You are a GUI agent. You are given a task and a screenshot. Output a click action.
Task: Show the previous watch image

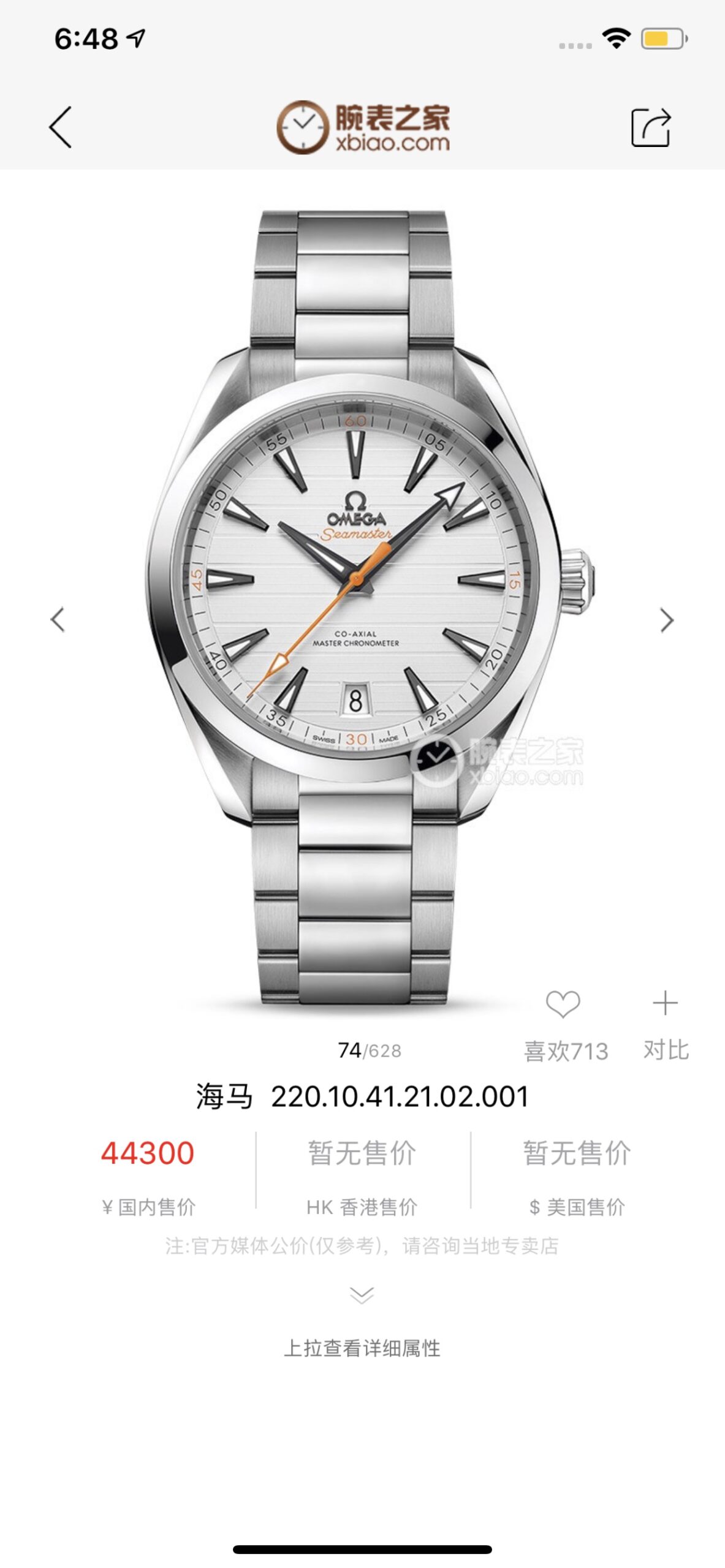coord(58,620)
